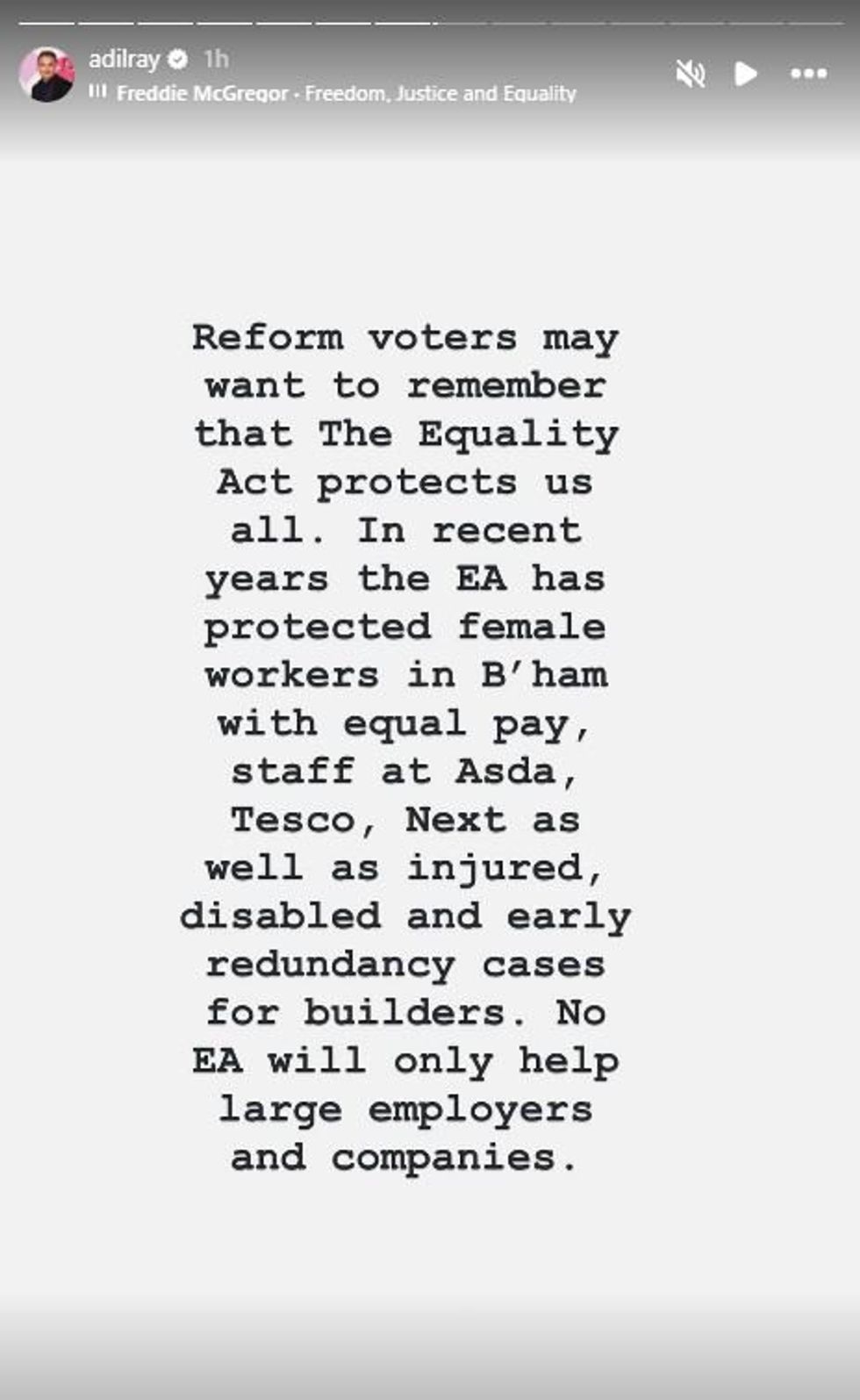Open the three-dot more options menu

pos(808,75)
